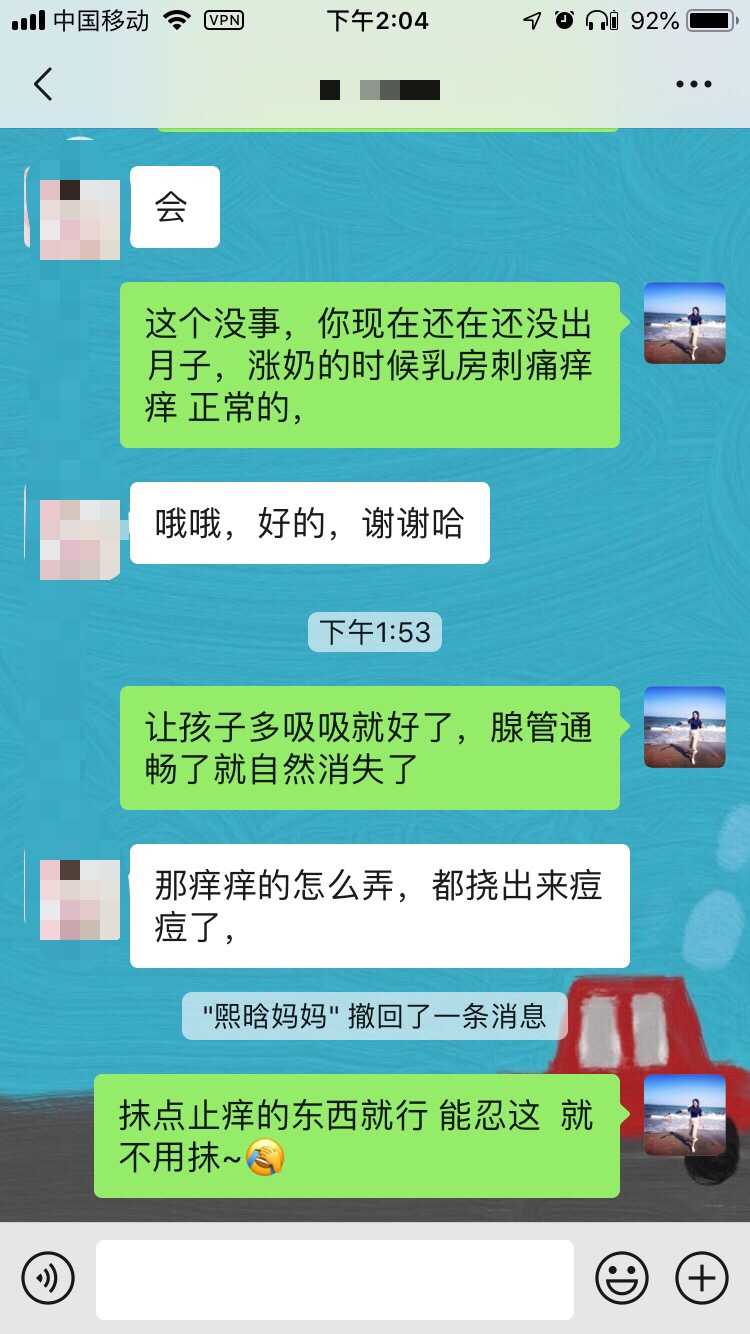Open sender's avatar beside 让孩子多吸吸 message

[684, 727]
